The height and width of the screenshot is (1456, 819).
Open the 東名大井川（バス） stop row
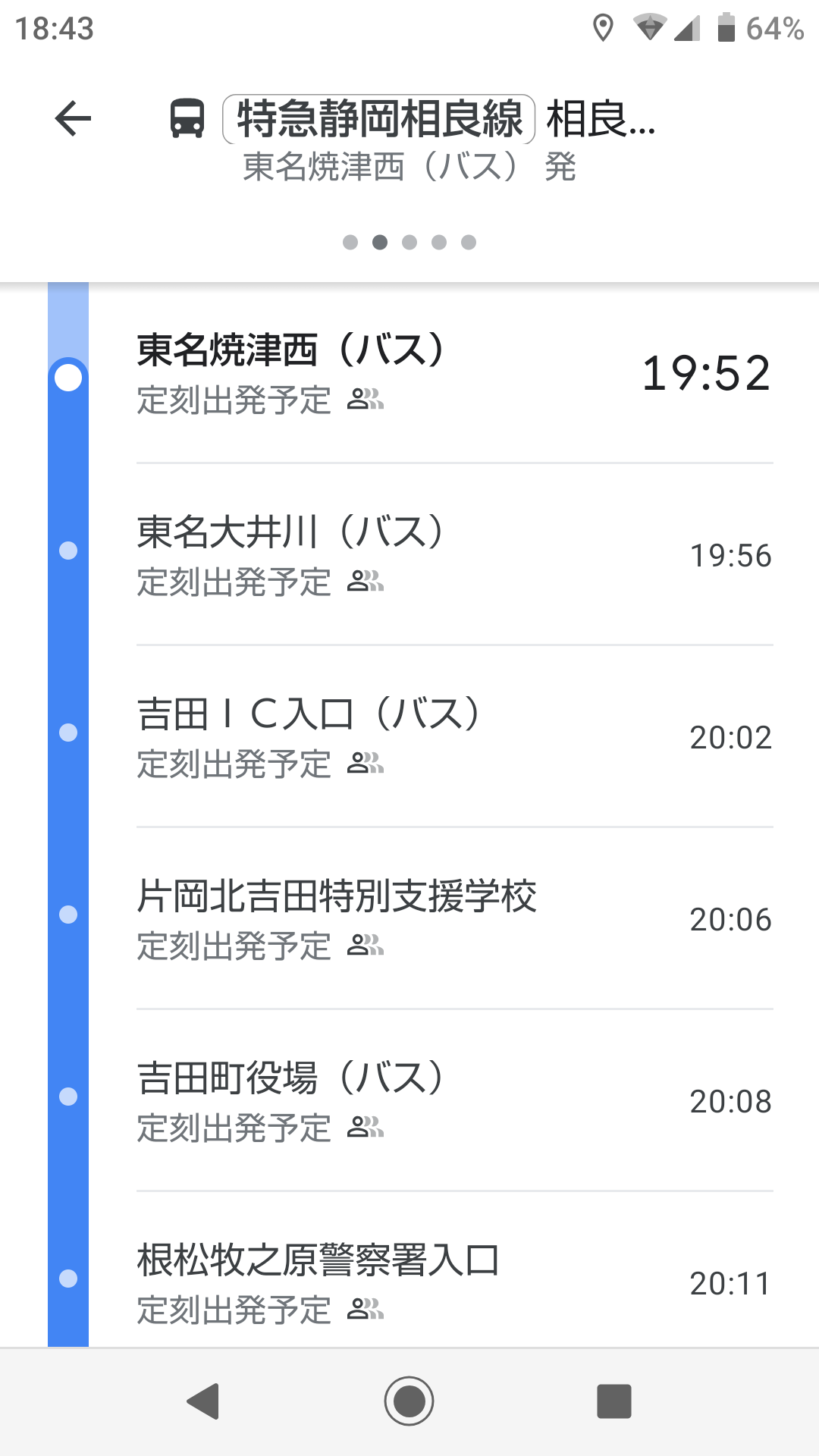coord(409,554)
